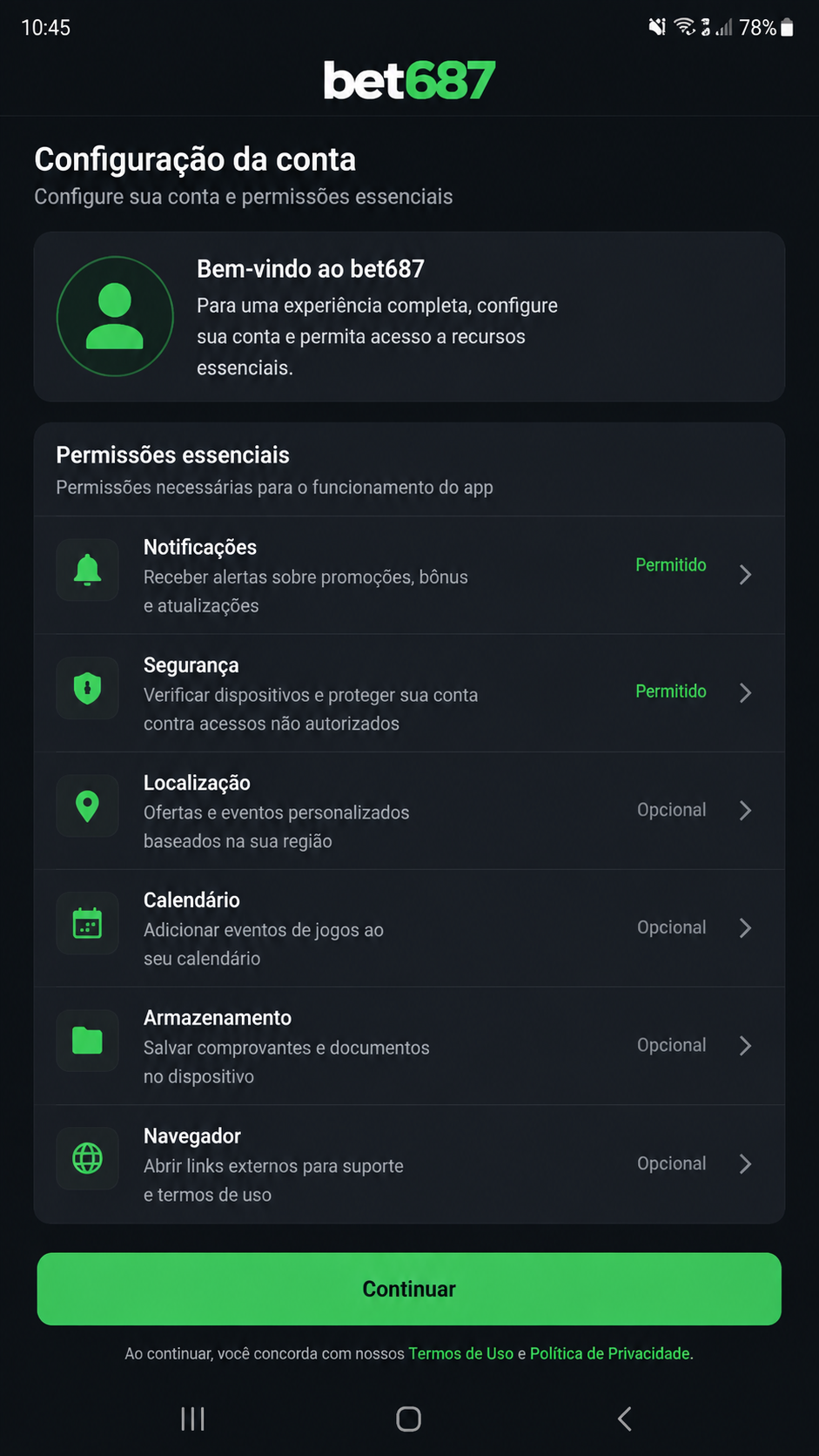819x1456 pixels.
Task: Go to the home screen
Action: [409, 1419]
